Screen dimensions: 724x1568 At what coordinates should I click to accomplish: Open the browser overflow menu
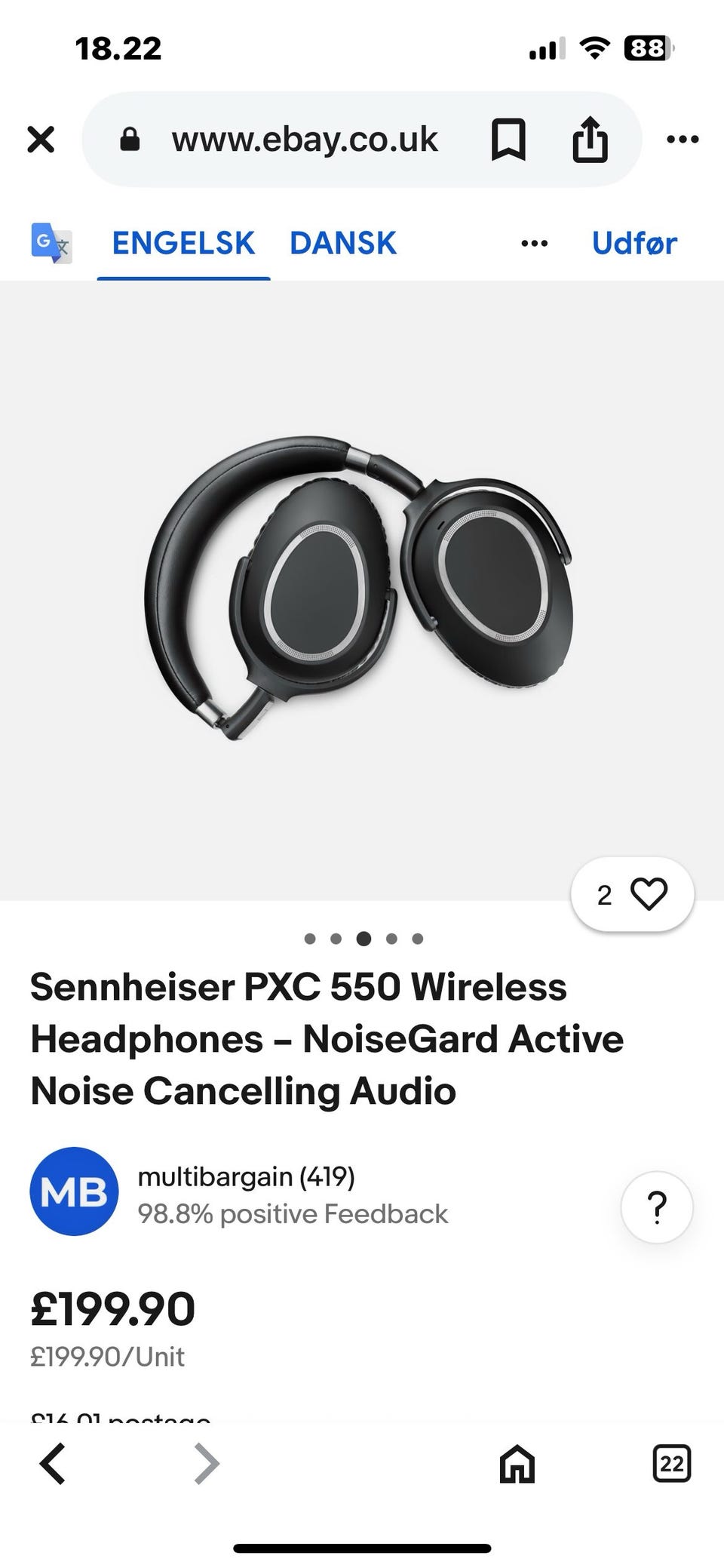click(x=683, y=140)
